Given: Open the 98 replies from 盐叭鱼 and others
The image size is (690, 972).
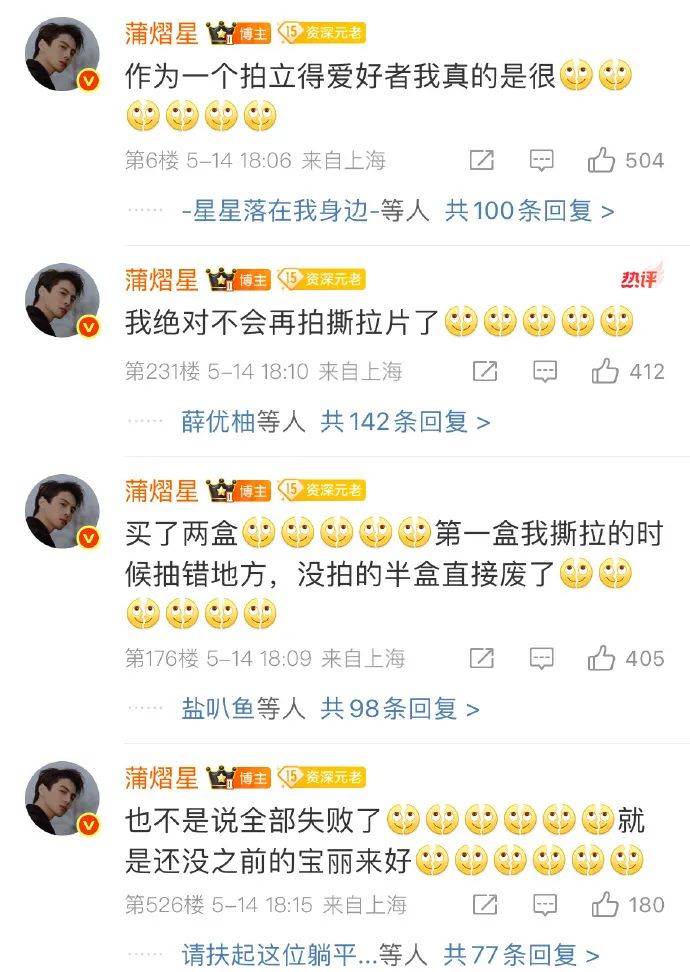Looking at the screenshot, I should tap(400, 709).
